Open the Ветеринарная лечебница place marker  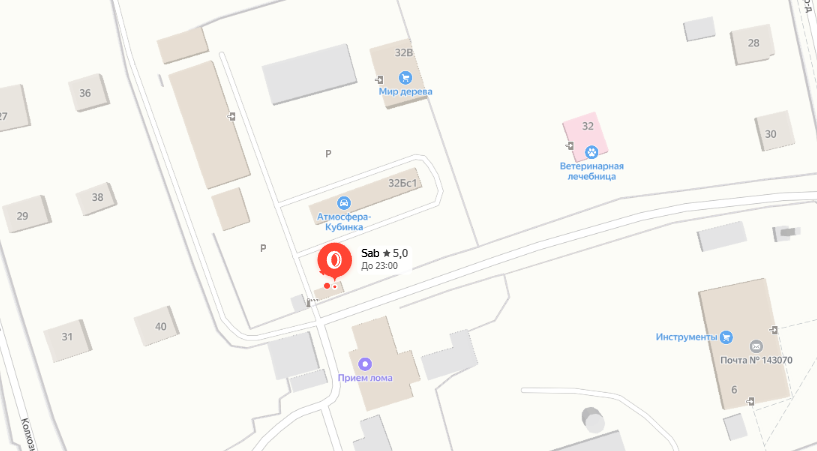pyautogui.click(x=591, y=152)
